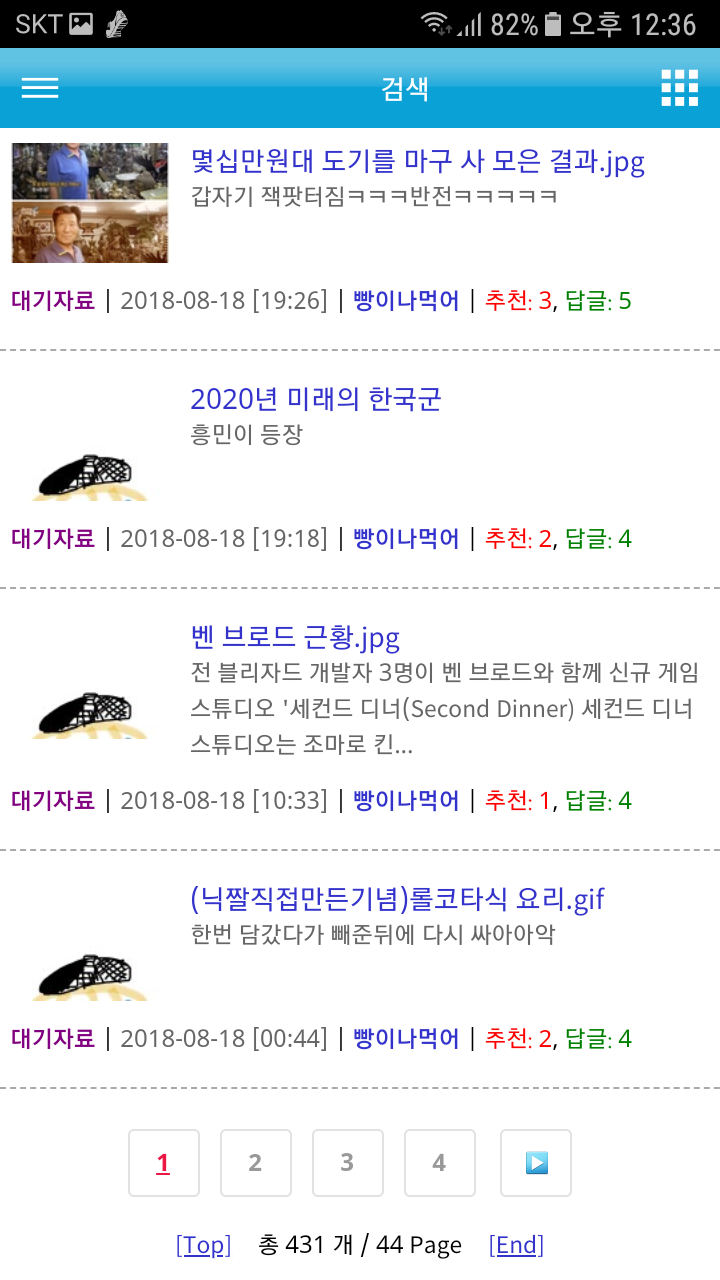Go to results page 3

(x=347, y=1163)
